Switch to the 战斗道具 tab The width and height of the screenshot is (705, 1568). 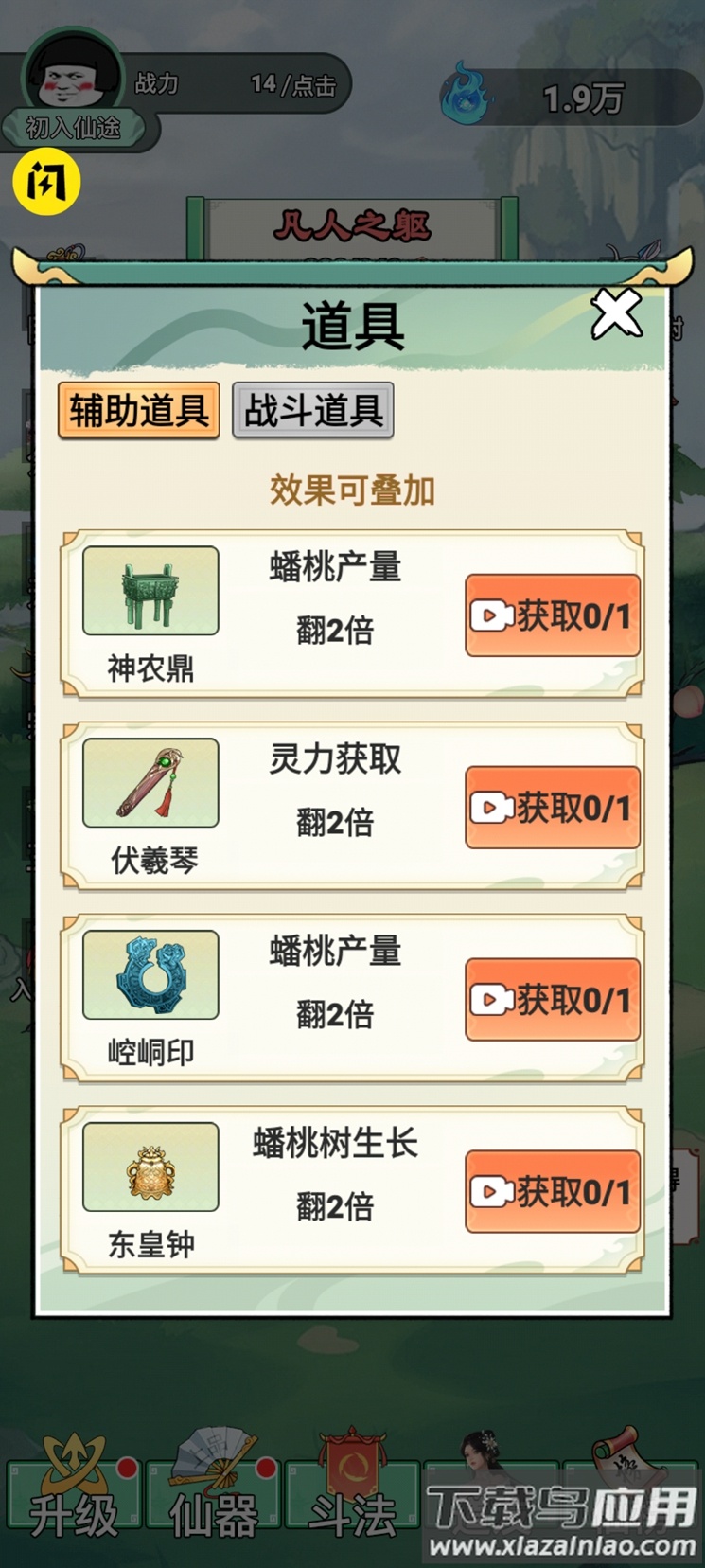point(314,411)
